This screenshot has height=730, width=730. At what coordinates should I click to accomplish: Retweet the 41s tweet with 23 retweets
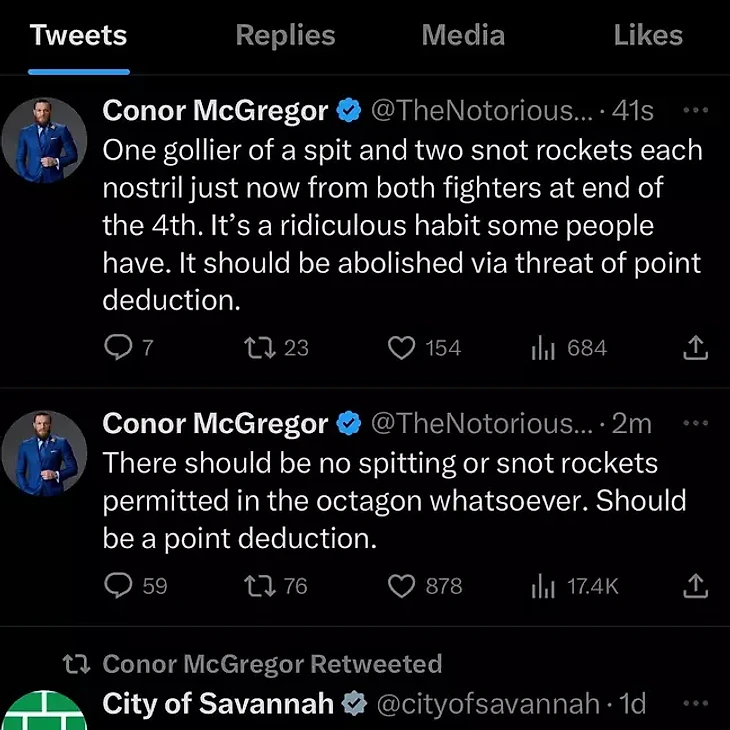(258, 348)
